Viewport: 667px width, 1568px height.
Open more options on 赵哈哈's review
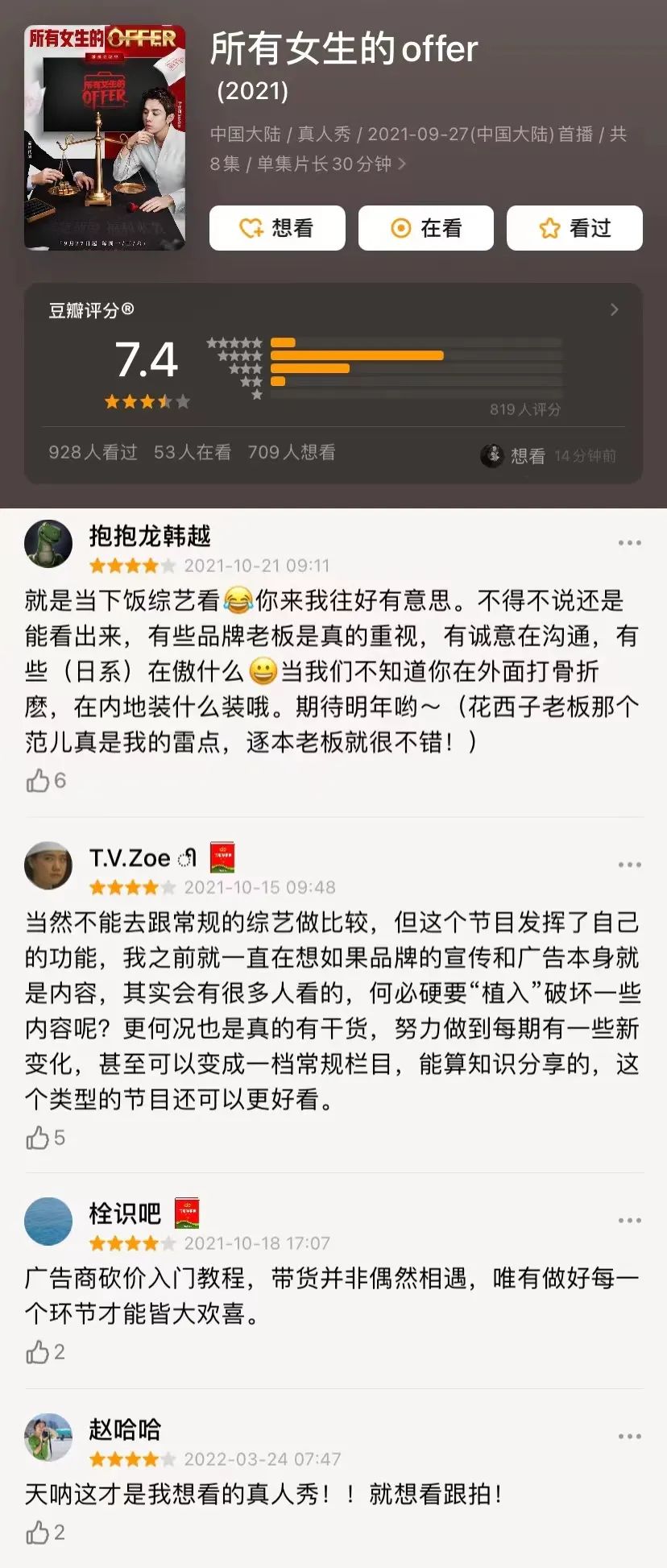(629, 1437)
